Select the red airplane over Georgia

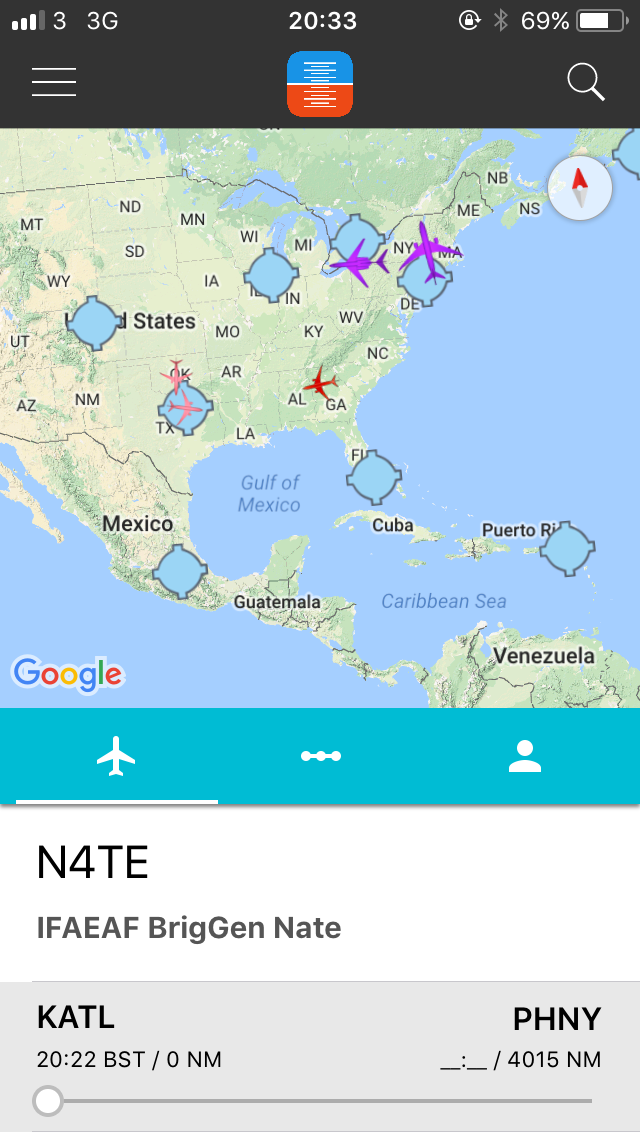coord(320,383)
